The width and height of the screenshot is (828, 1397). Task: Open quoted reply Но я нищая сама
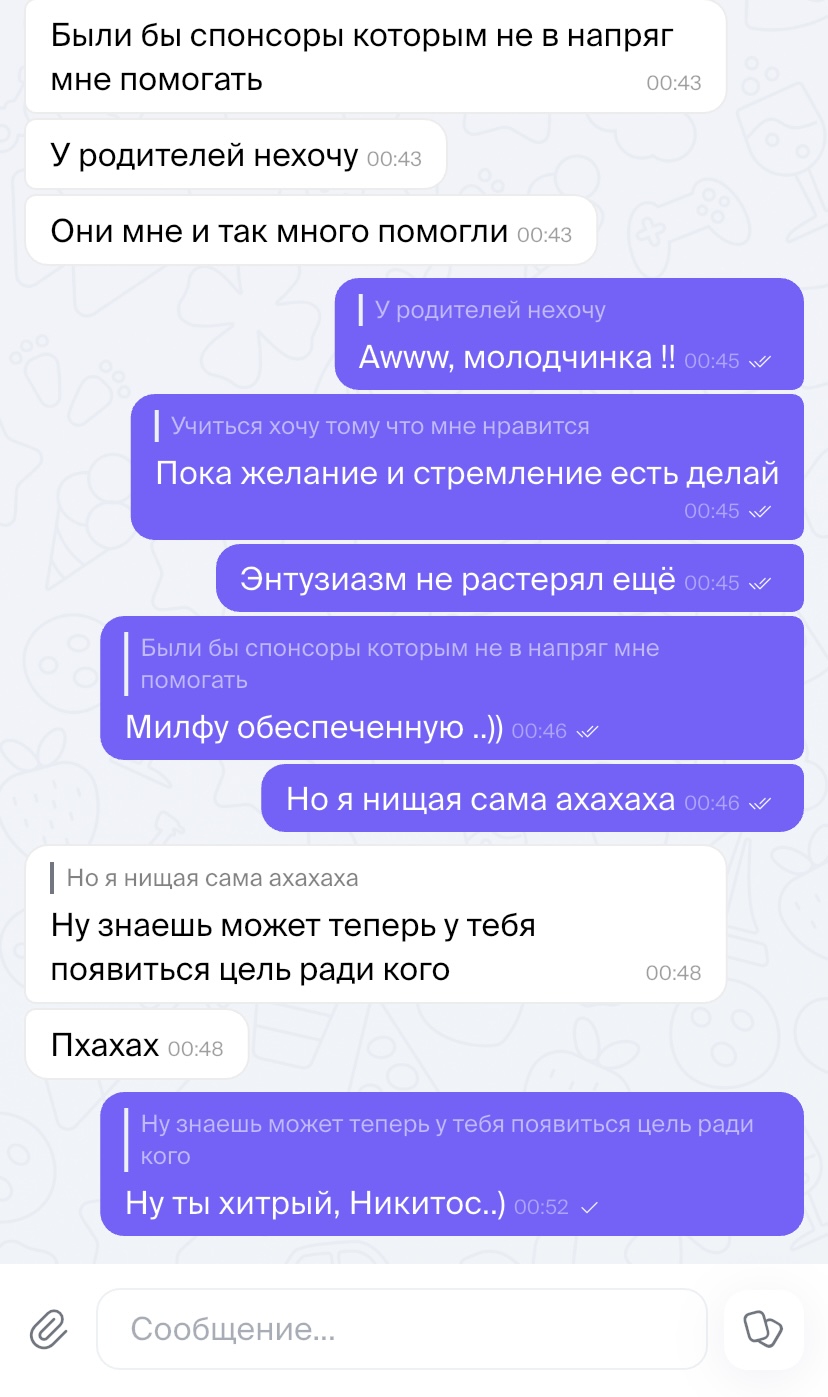point(204,879)
